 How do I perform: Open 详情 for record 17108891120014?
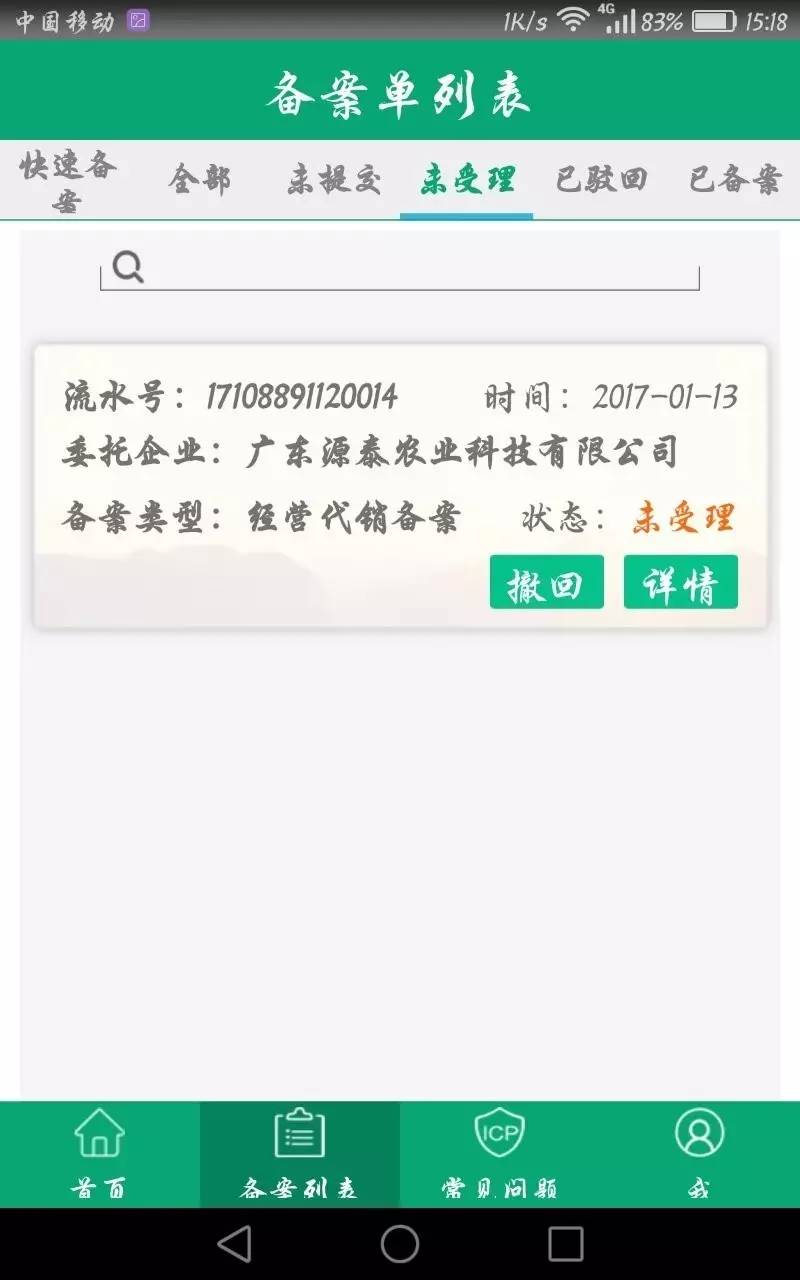pyautogui.click(x=680, y=583)
